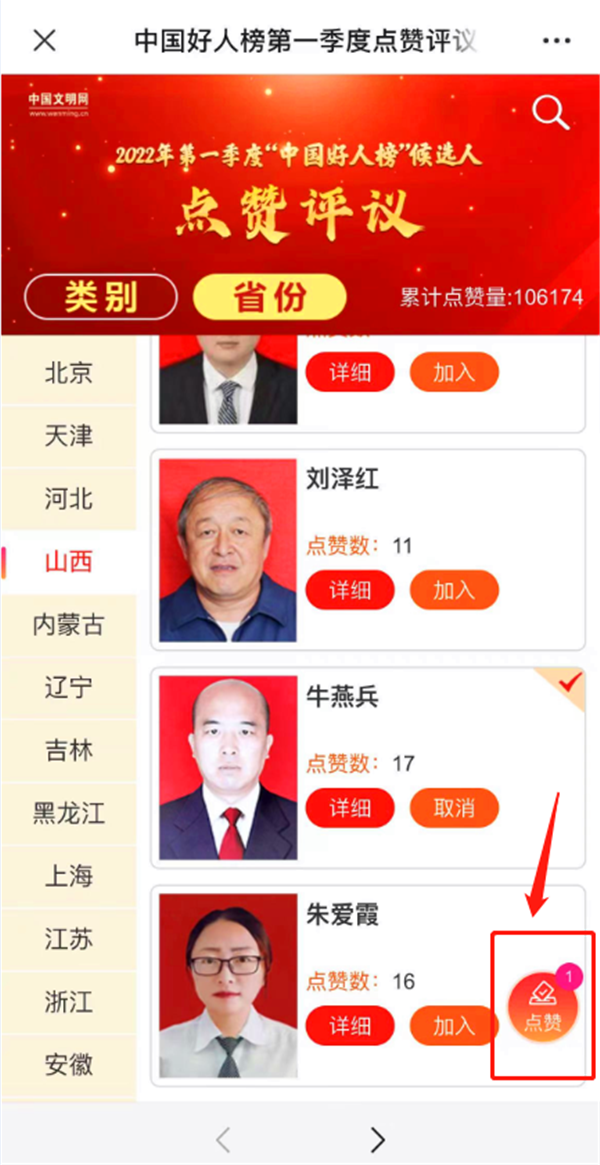
Task: Select the 省份 tab
Action: point(269,297)
